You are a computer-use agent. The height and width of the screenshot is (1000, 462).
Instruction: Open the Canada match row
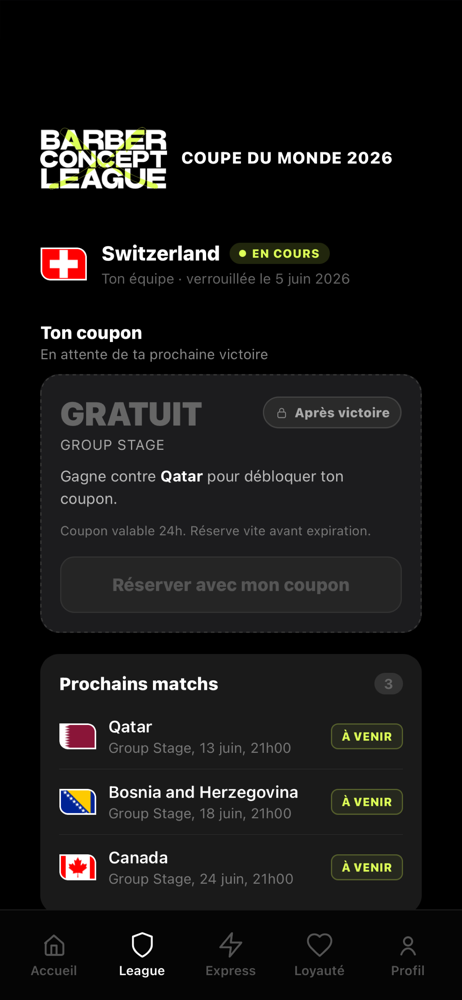coord(231,867)
